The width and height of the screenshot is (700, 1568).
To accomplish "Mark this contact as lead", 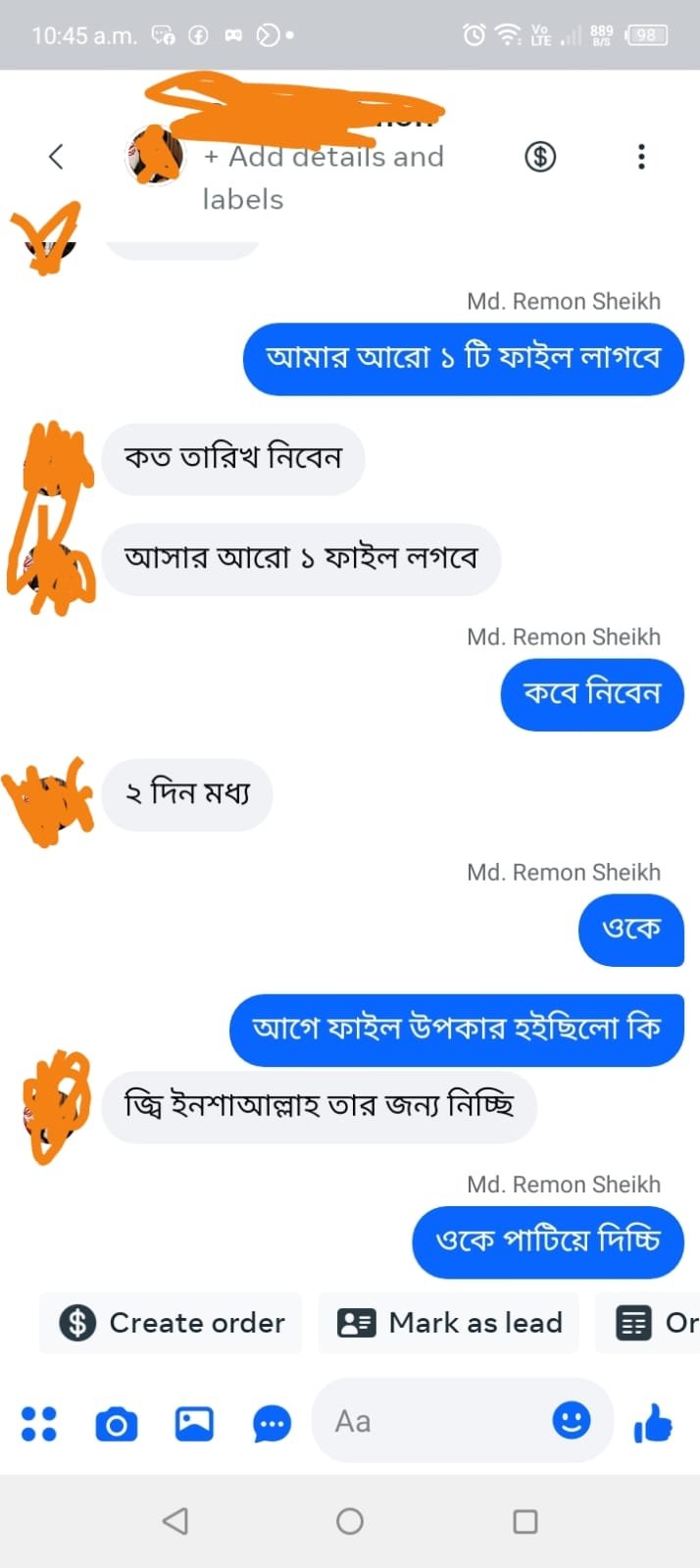I will pos(449,1323).
